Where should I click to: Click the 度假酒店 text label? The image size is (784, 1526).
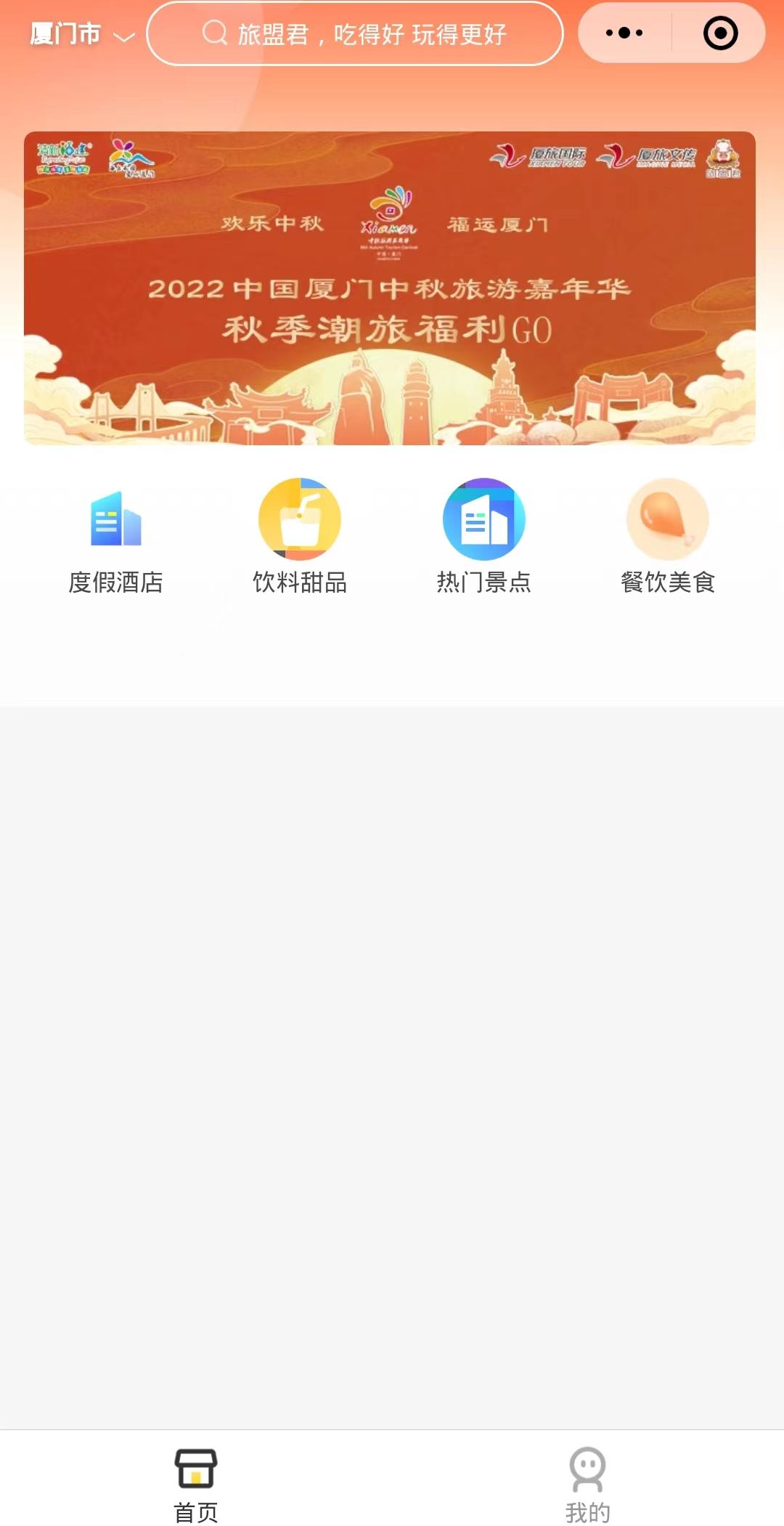(x=116, y=581)
